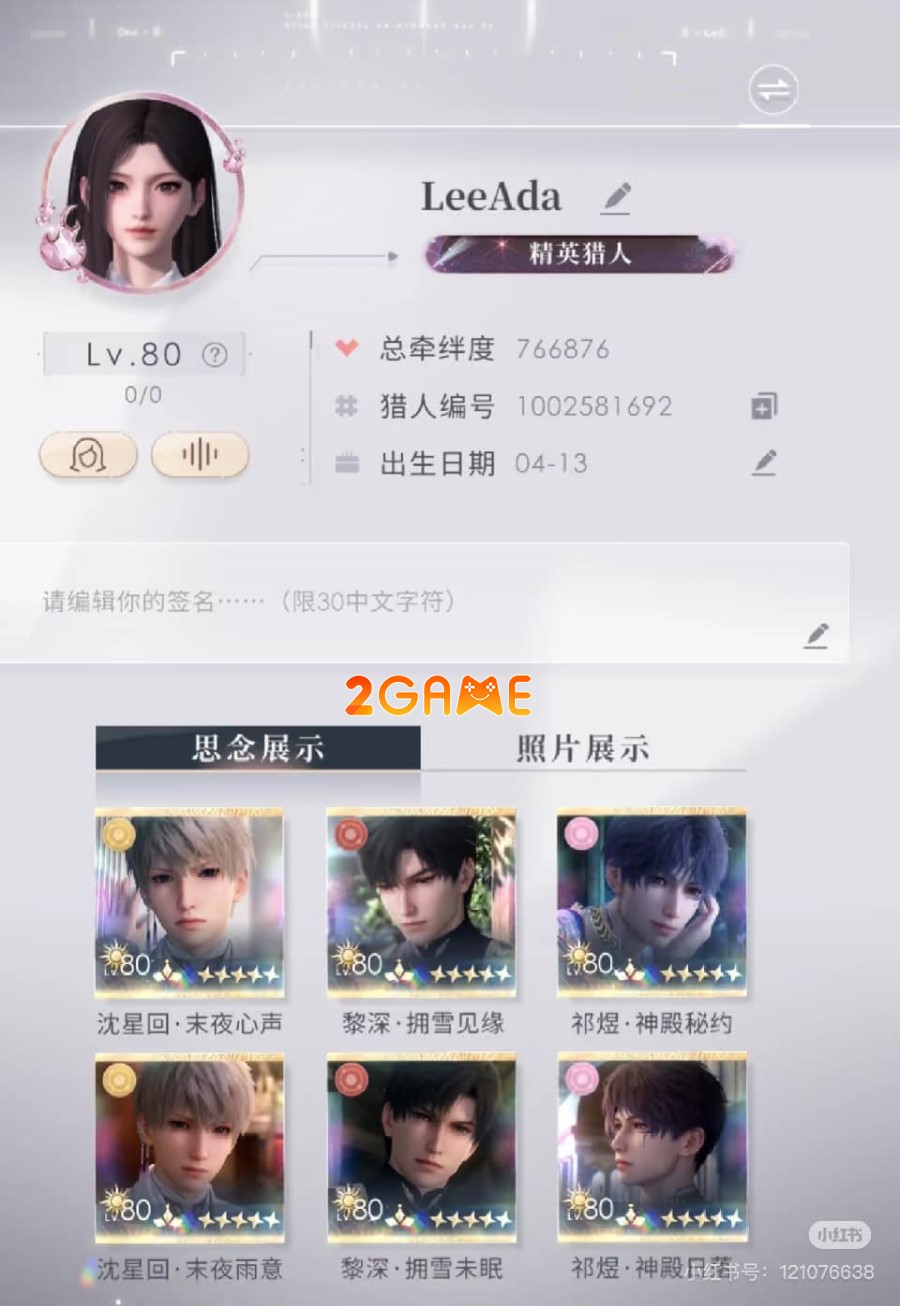Open the Lv.80 help question mark

214,354
